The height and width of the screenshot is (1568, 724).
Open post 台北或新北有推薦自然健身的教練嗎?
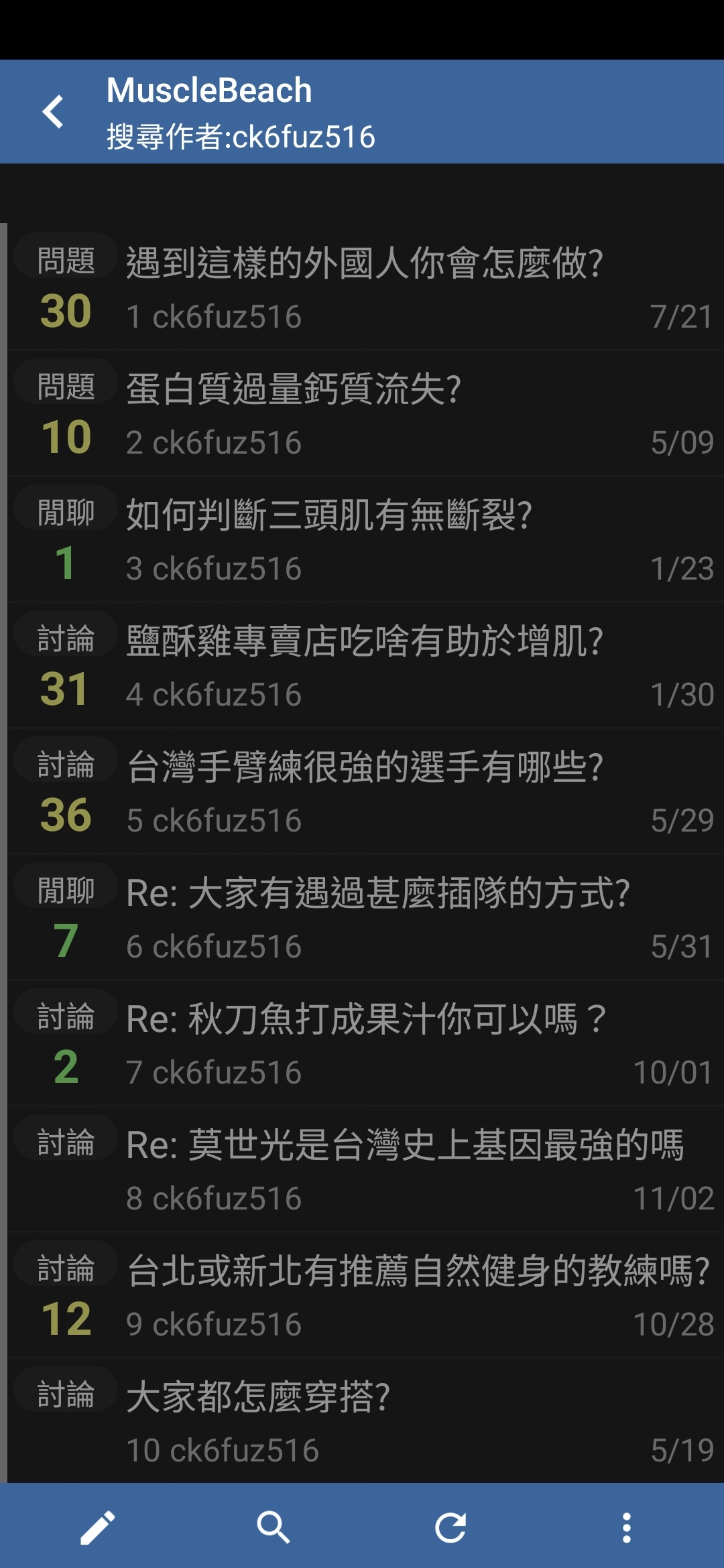point(365,1295)
